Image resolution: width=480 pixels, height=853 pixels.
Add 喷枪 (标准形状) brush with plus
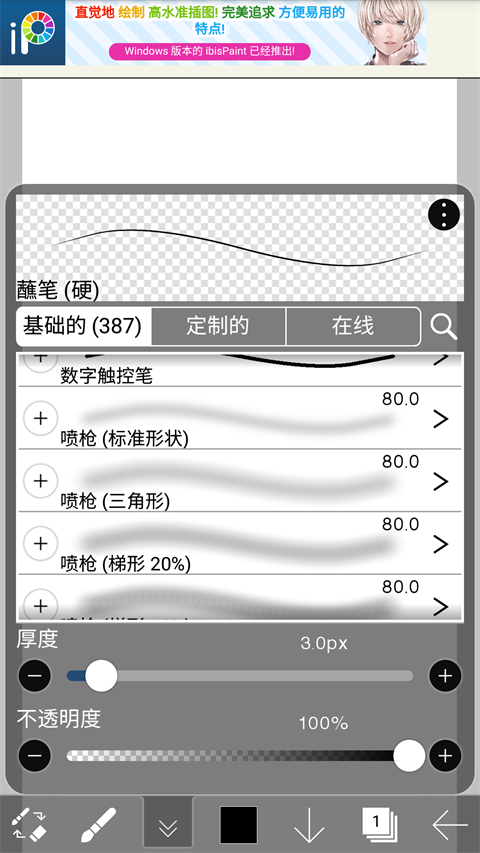[x=40, y=418]
